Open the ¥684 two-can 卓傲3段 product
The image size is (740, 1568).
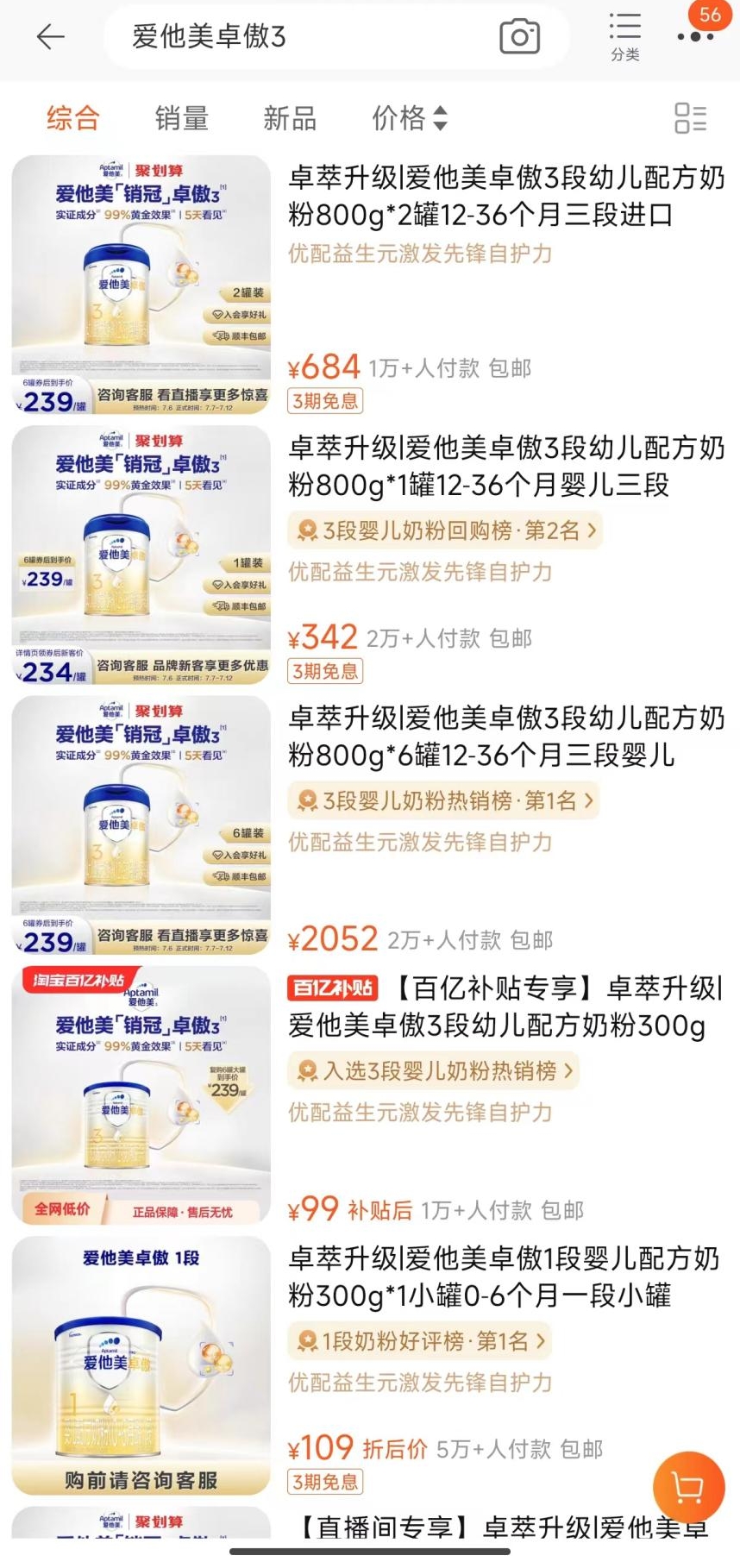(505, 197)
